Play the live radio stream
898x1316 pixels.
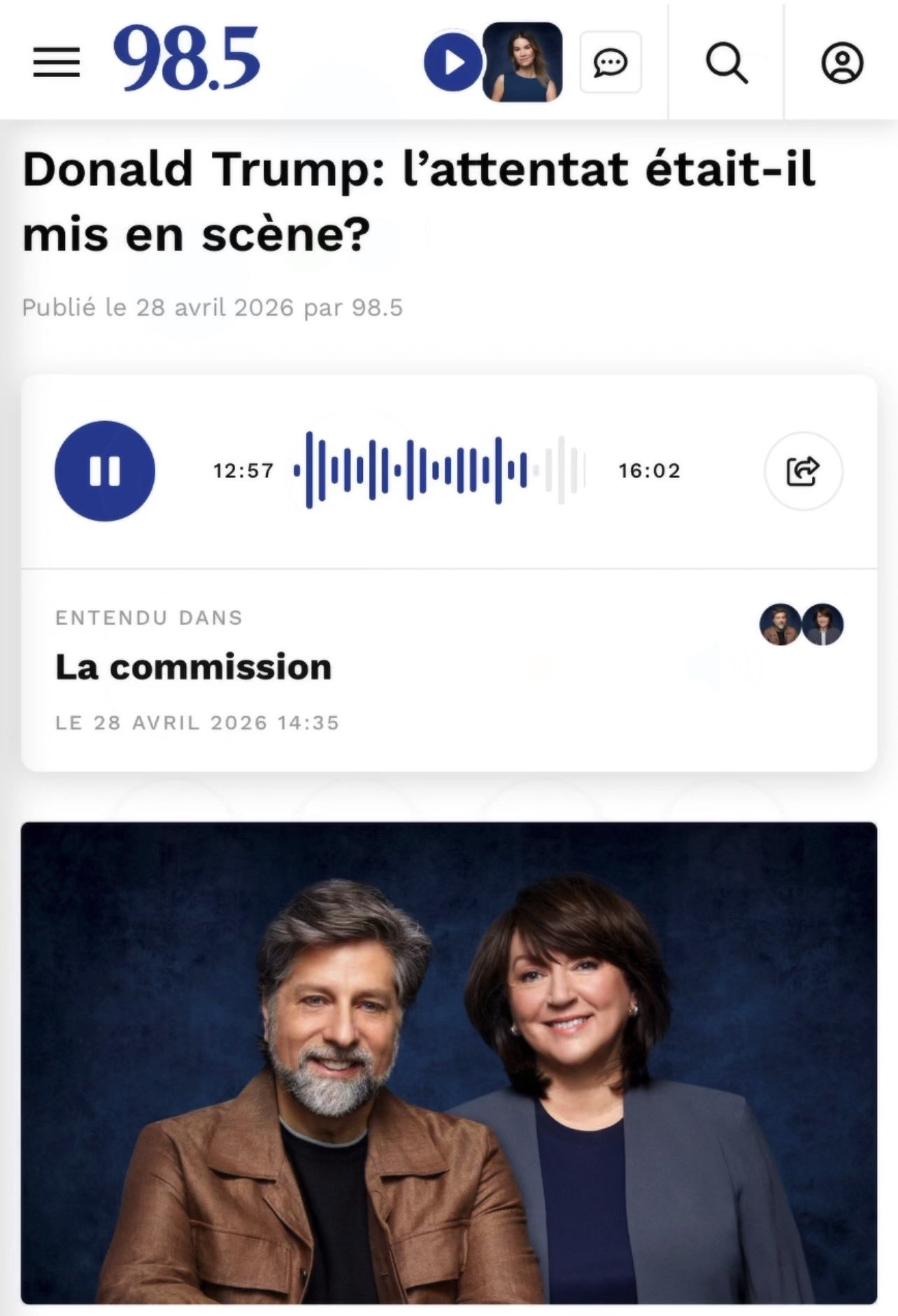point(453,63)
